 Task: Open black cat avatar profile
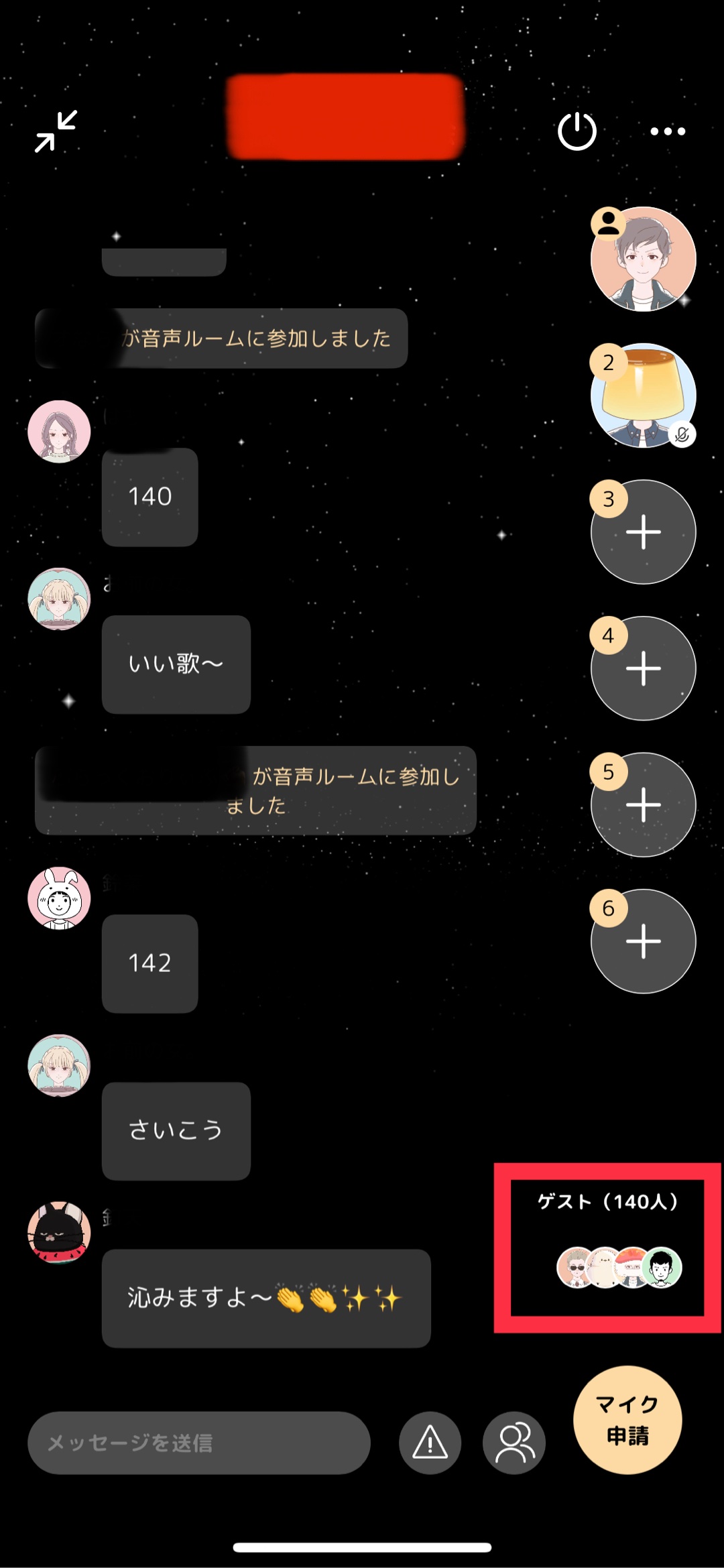[59, 1232]
